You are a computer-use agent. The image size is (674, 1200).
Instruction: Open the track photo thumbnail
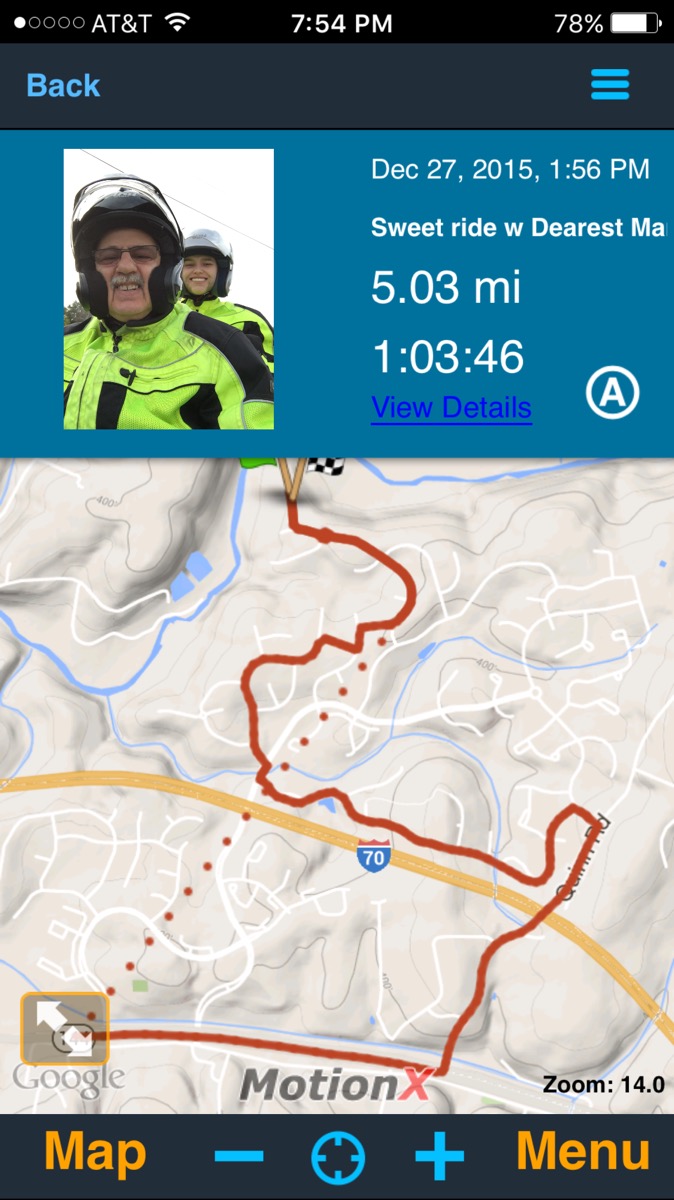tap(169, 289)
